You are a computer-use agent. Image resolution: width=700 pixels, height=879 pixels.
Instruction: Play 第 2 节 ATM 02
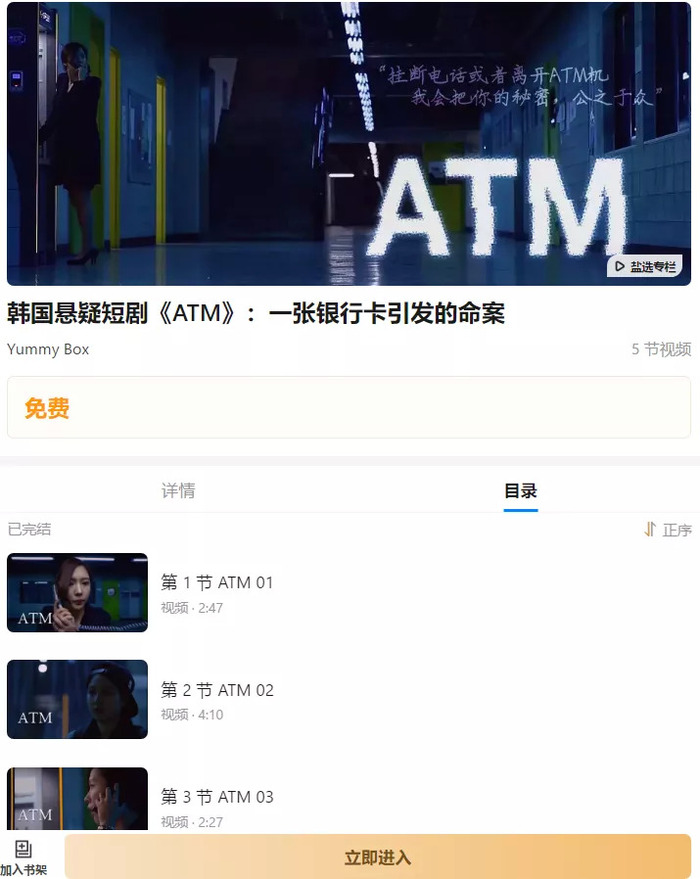[x=217, y=690]
